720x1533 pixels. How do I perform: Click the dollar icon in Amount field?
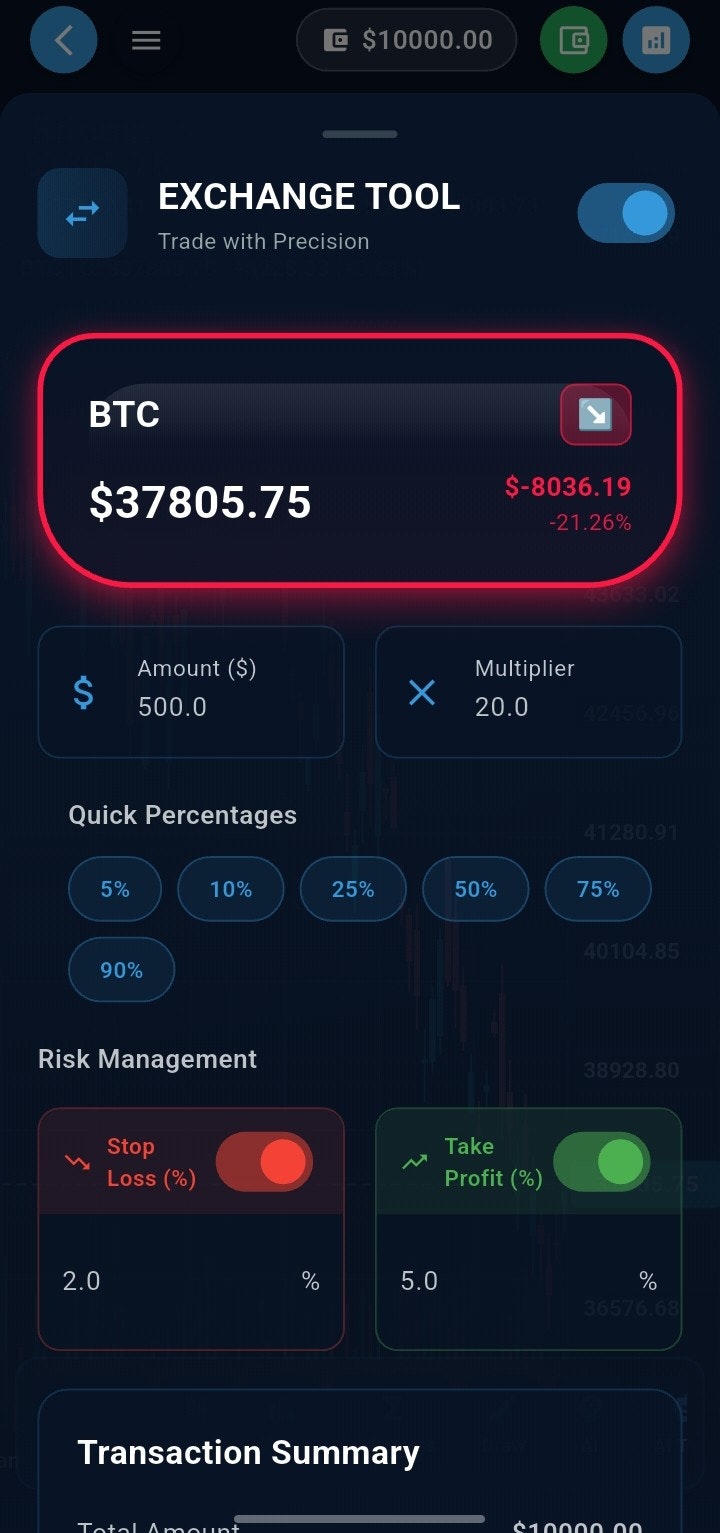pos(83,691)
